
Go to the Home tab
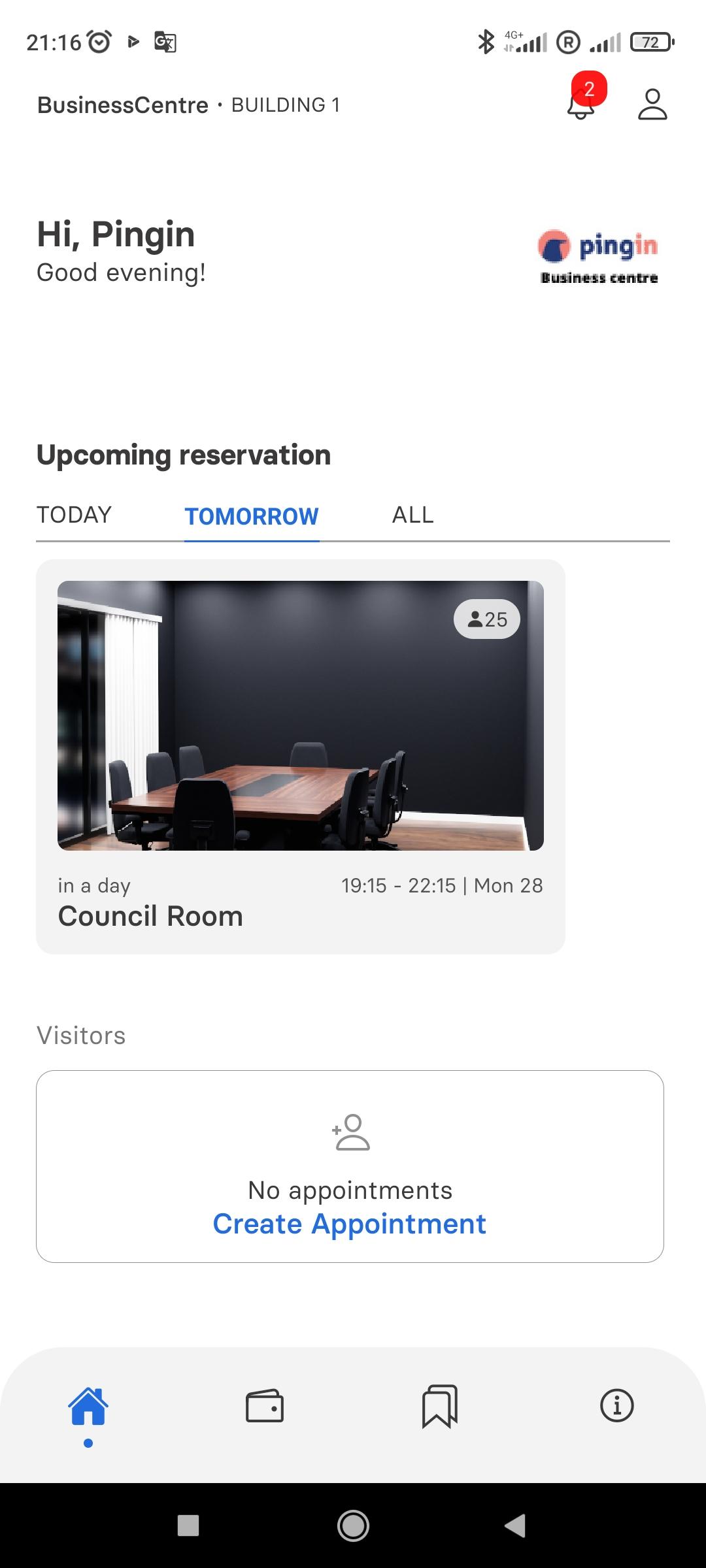pos(88,1406)
